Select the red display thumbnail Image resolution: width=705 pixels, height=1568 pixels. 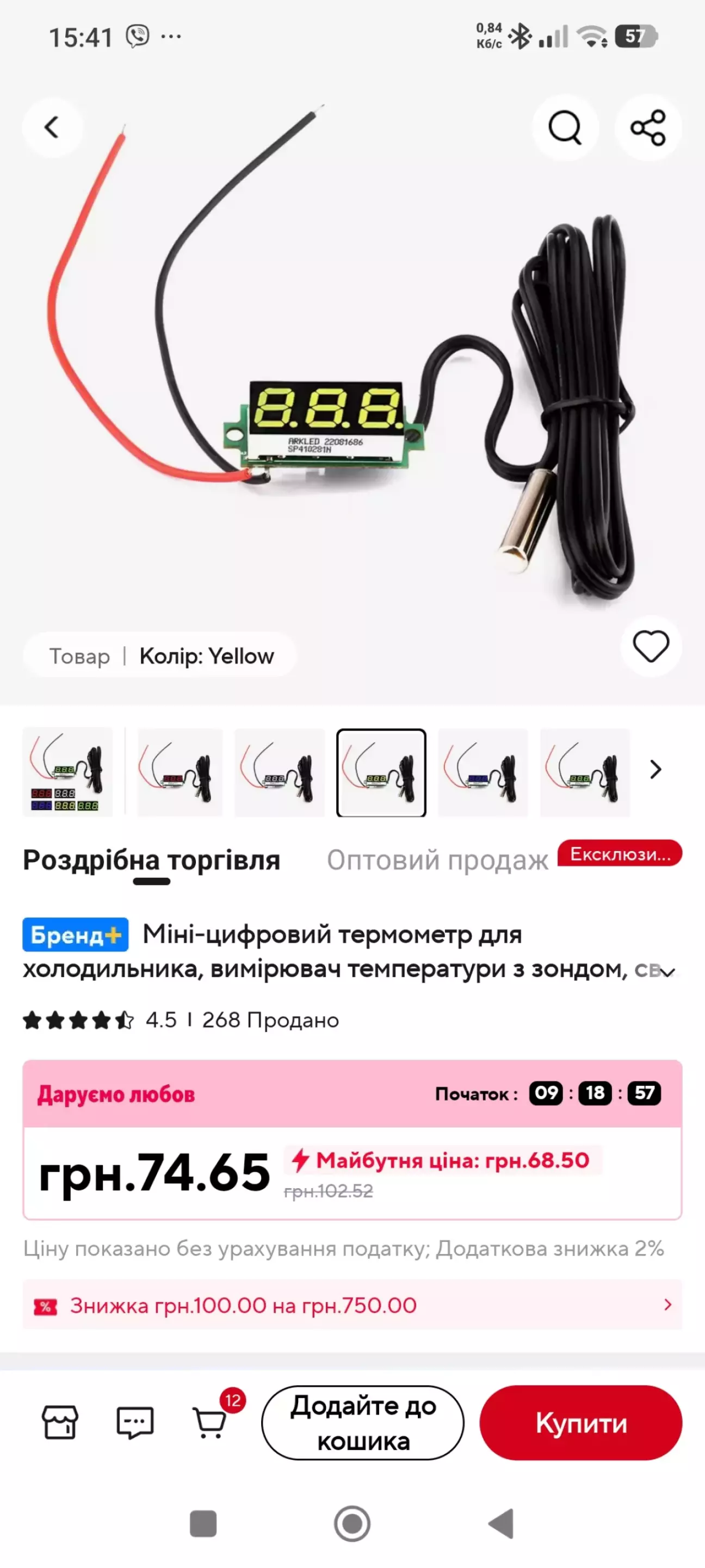click(x=180, y=772)
